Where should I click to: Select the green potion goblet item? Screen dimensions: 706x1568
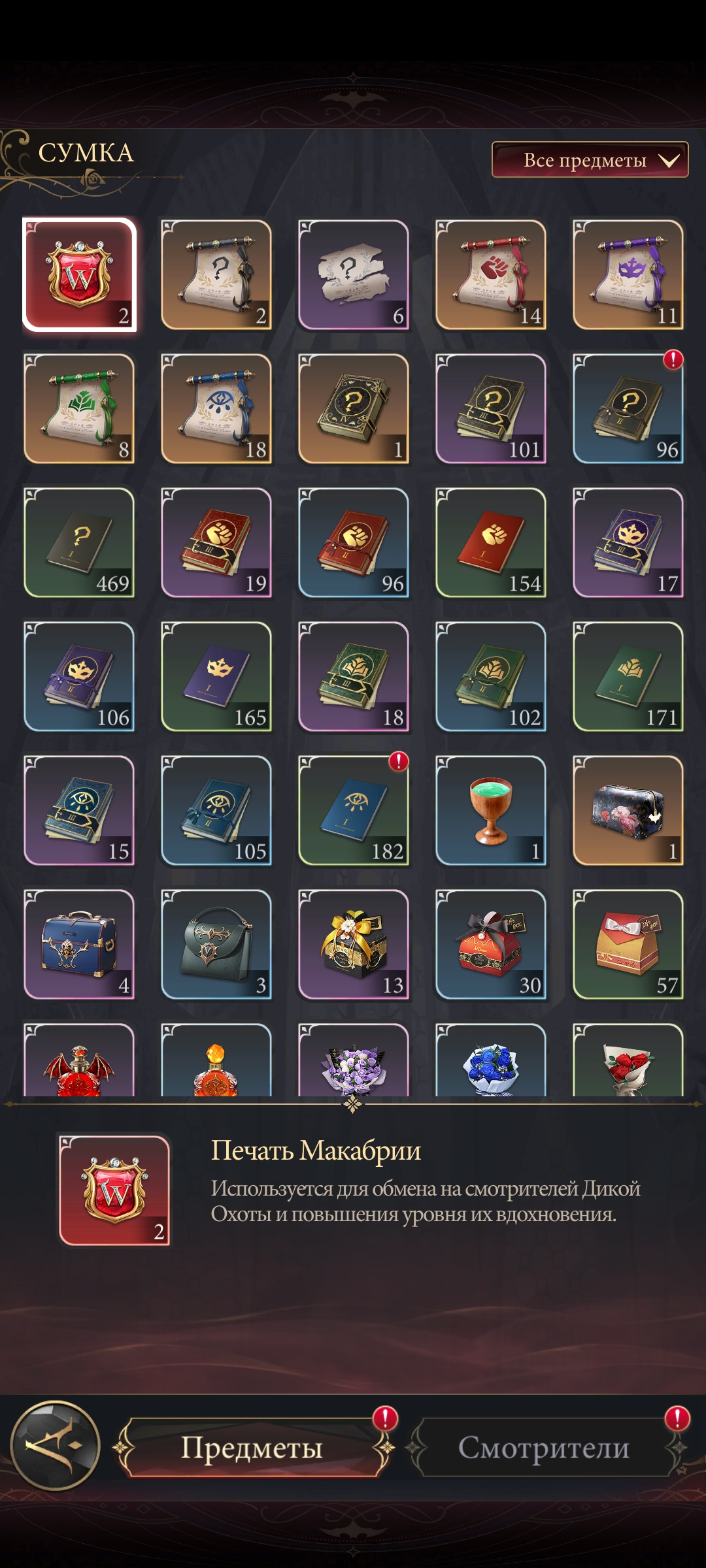click(x=491, y=811)
